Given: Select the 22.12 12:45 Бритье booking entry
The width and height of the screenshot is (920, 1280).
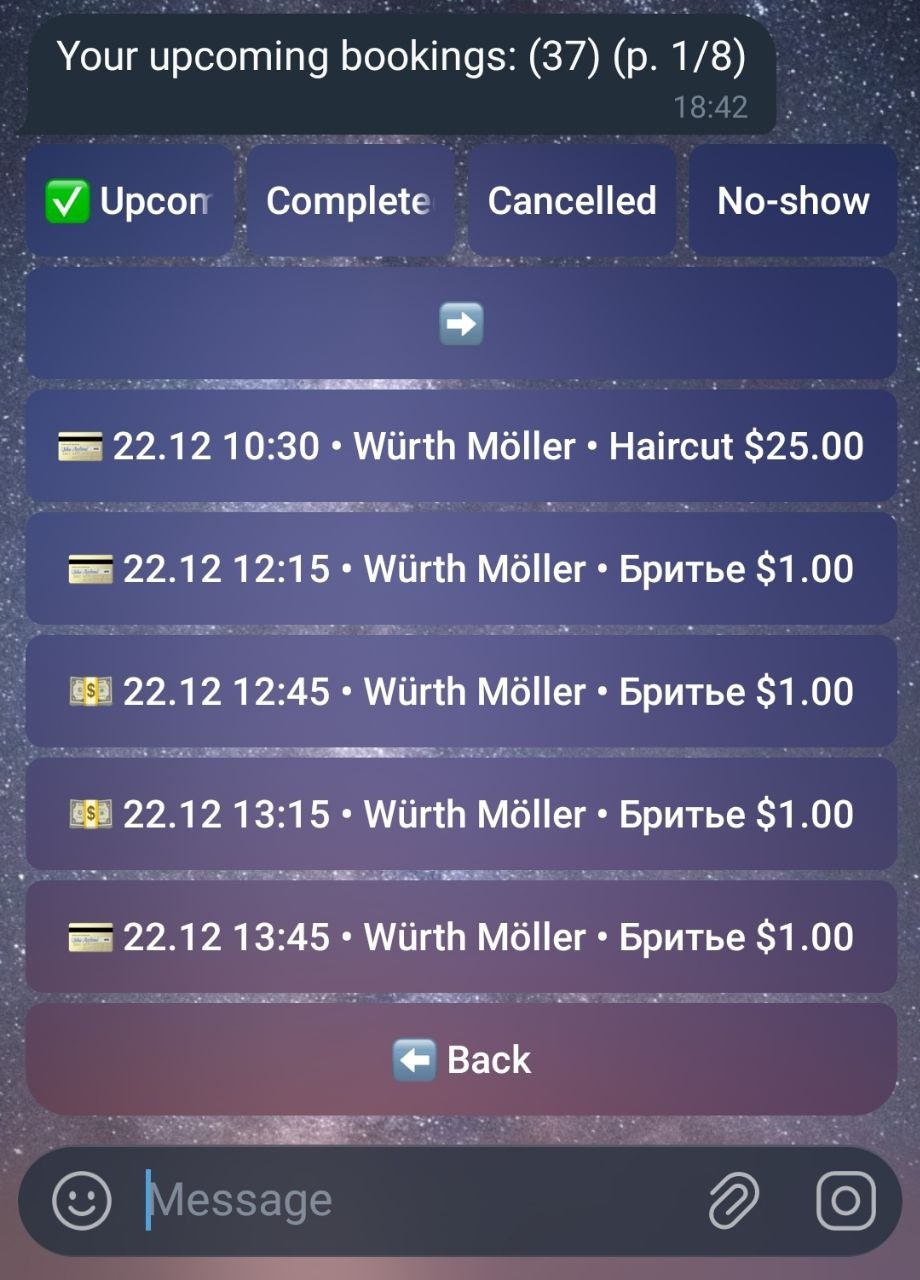Looking at the screenshot, I should click(460, 691).
